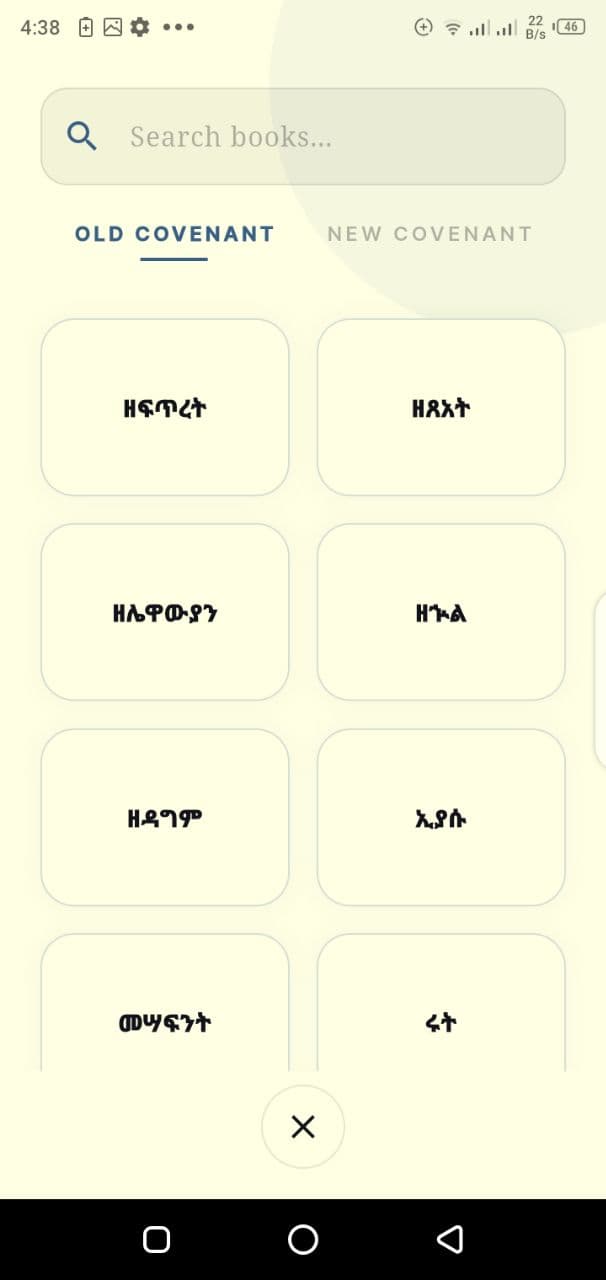This screenshot has width=606, height=1280.
Task: Switch to the New Covenant tab
Action: click(x=429, y=234)
